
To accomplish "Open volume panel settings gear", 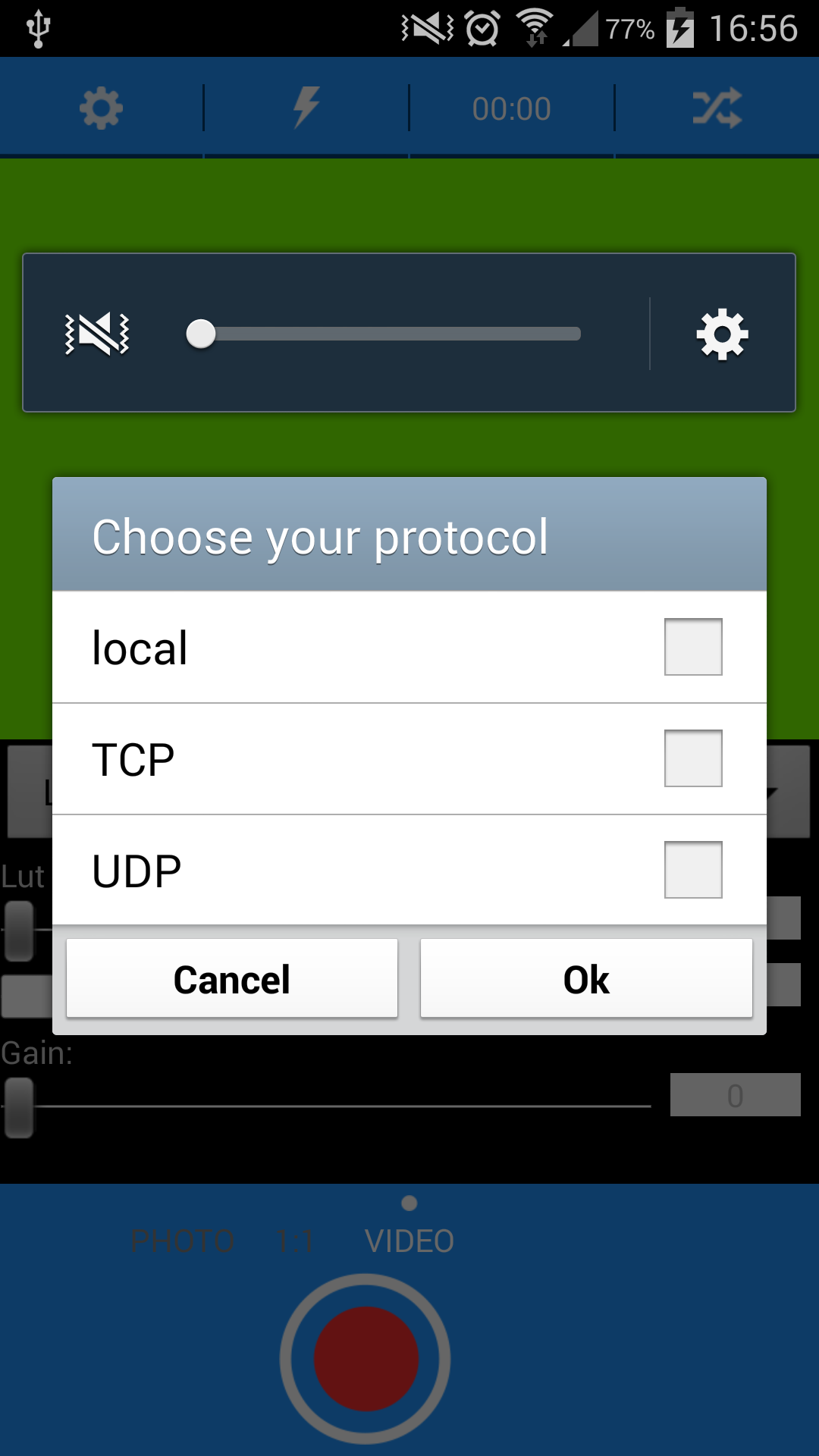I will pyautogui.click(x=722, y=334).
